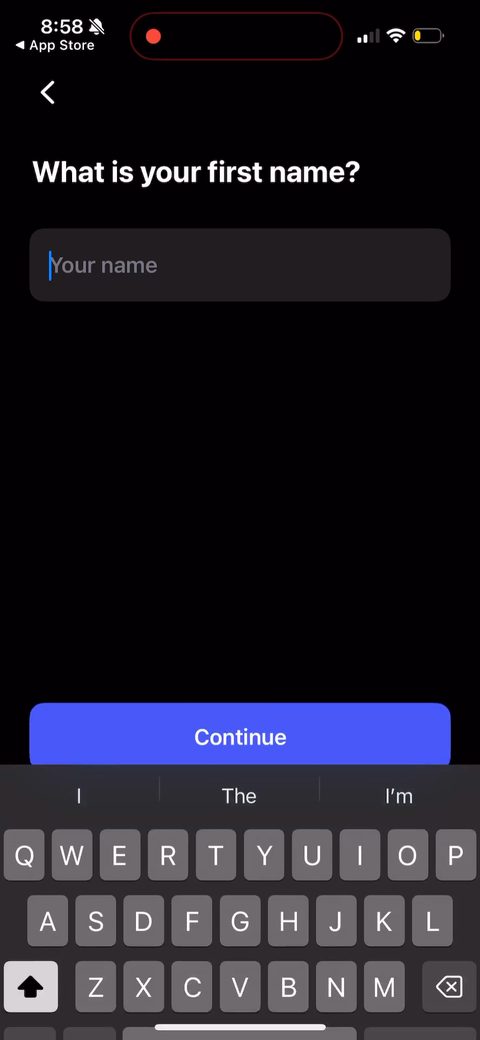Viewport: 480px width, 1040px height.
Task: Hit the backspace key on the keyboard
Action: click(x=449, y=988)
